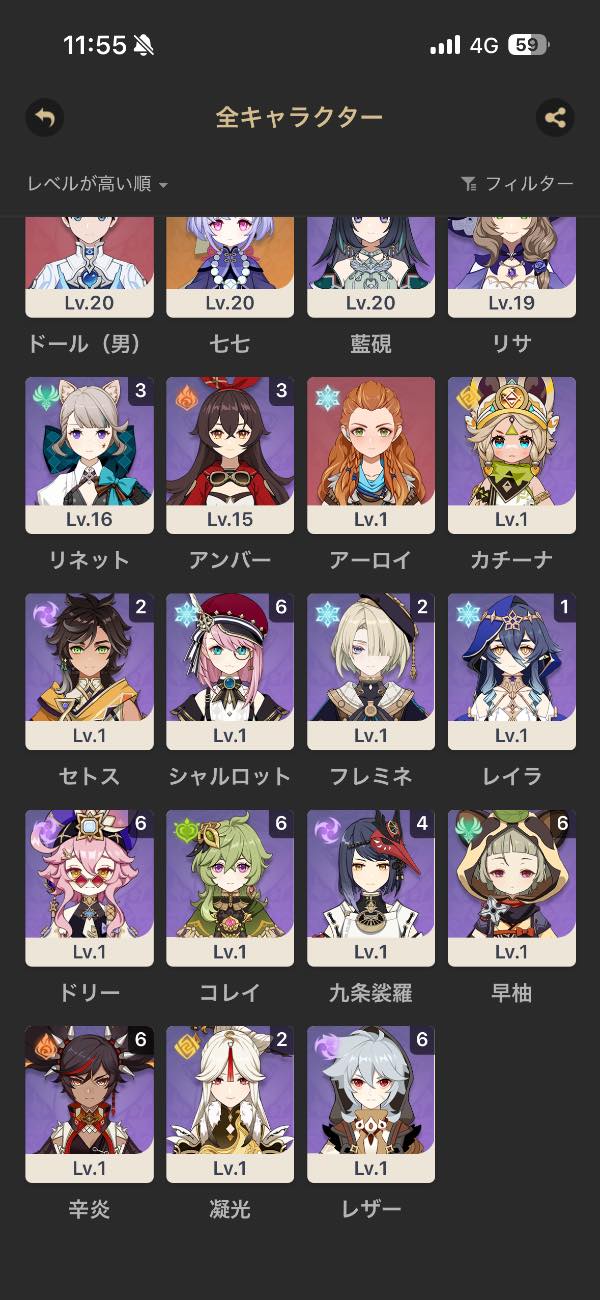
Task: Go back using the return arrow
Action: click(44, 118)
